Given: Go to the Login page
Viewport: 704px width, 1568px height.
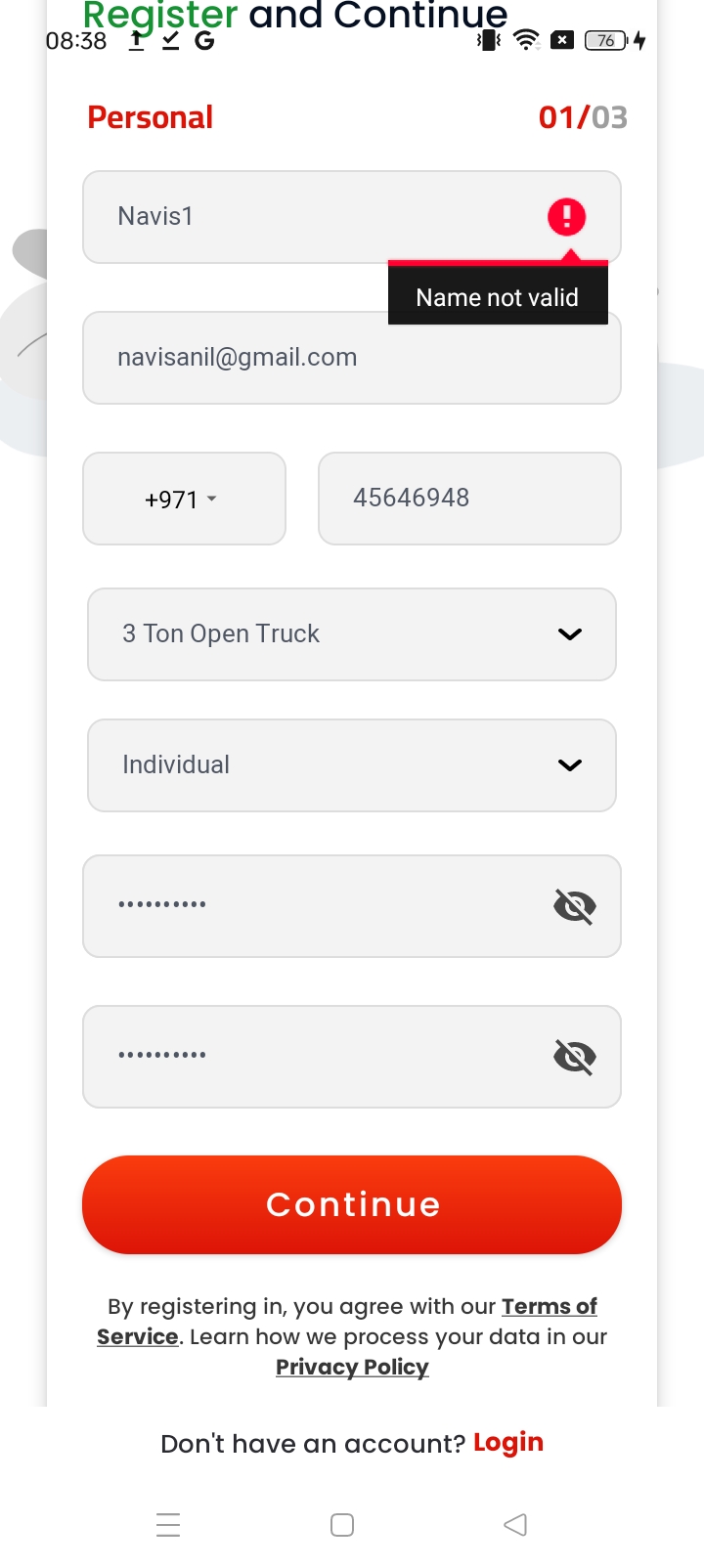Looking at the screenshot, I should tap(507, 1443).
